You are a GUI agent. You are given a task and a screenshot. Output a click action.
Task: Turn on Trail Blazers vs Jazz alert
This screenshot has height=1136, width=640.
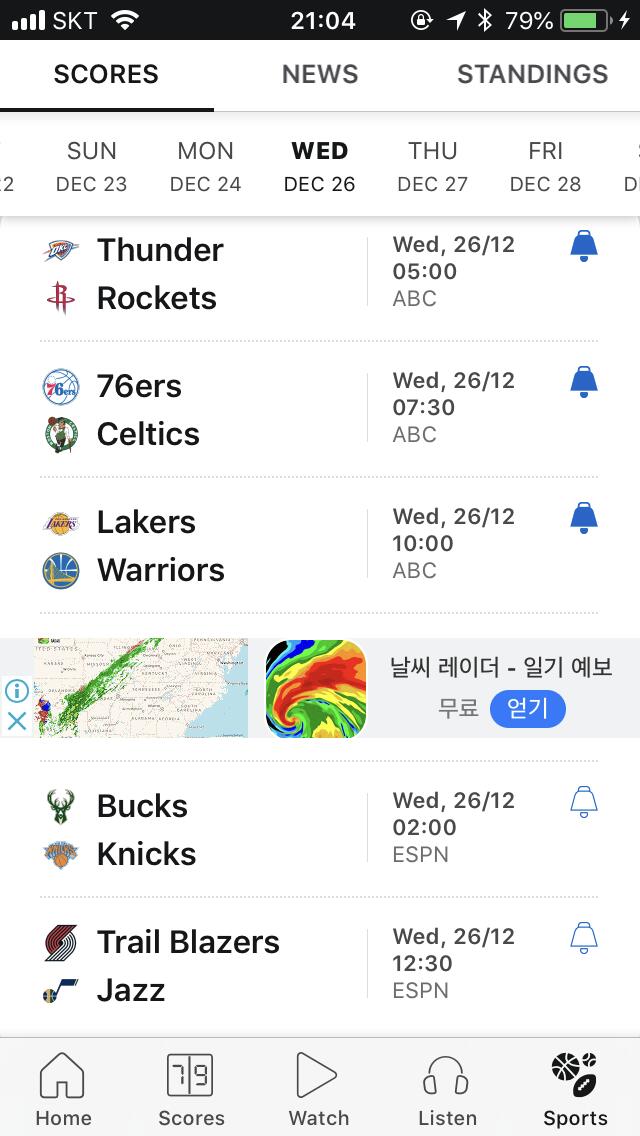(x=583, y=937)
